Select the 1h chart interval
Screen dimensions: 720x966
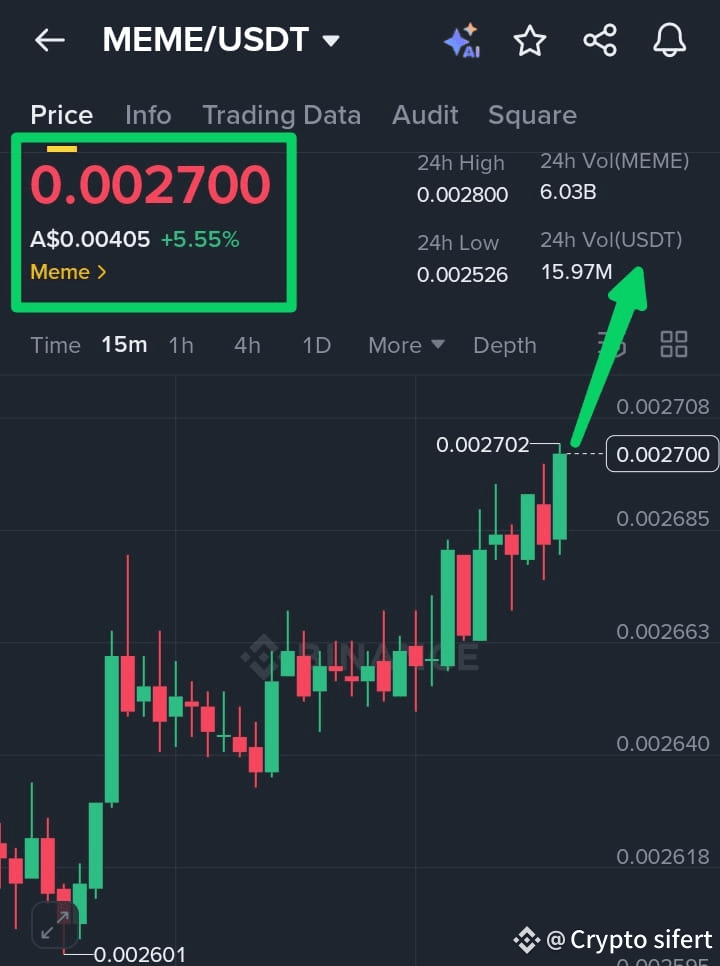pyautogui.click(x=181, y=345)
